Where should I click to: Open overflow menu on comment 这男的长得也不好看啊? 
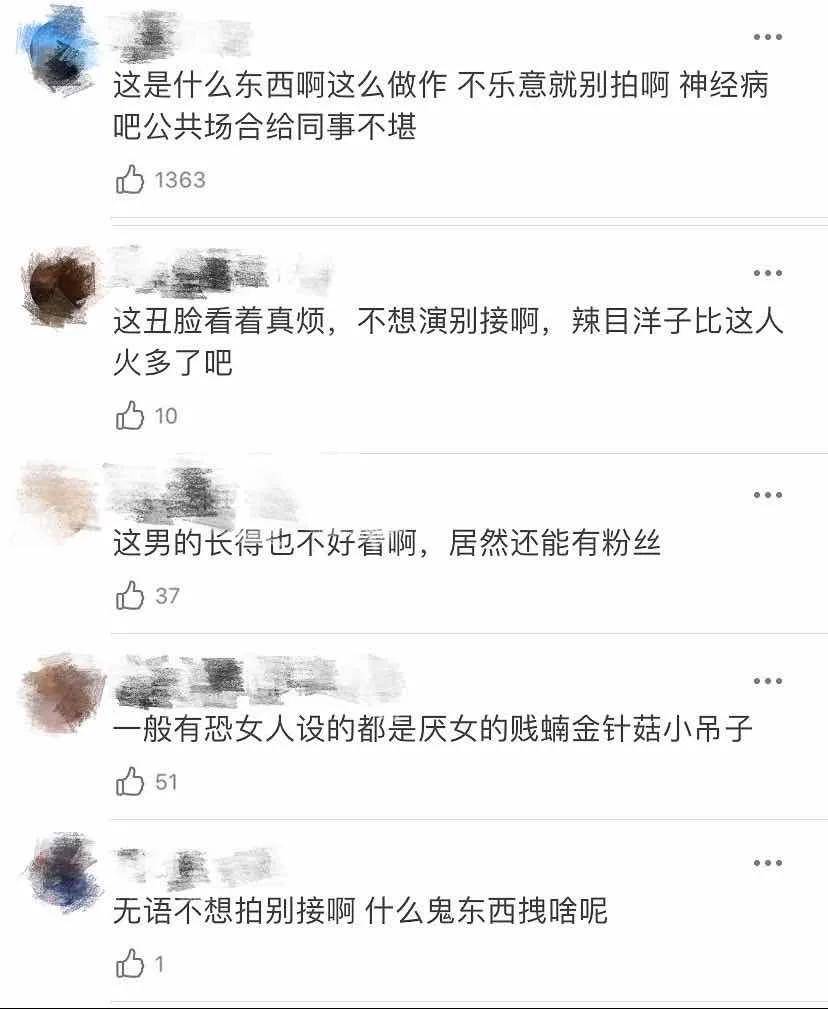(x=767, y=495)
